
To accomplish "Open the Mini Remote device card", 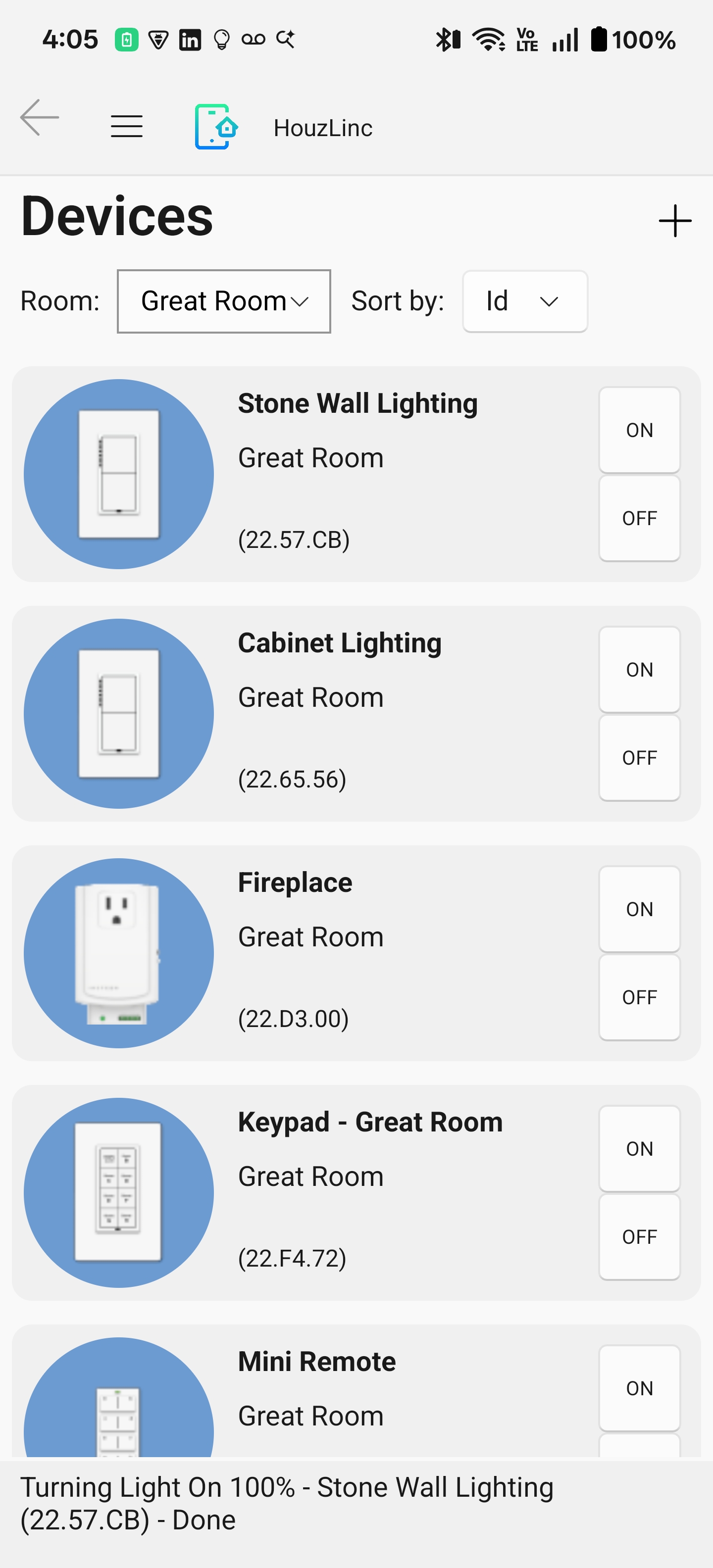I will 316,1362.
